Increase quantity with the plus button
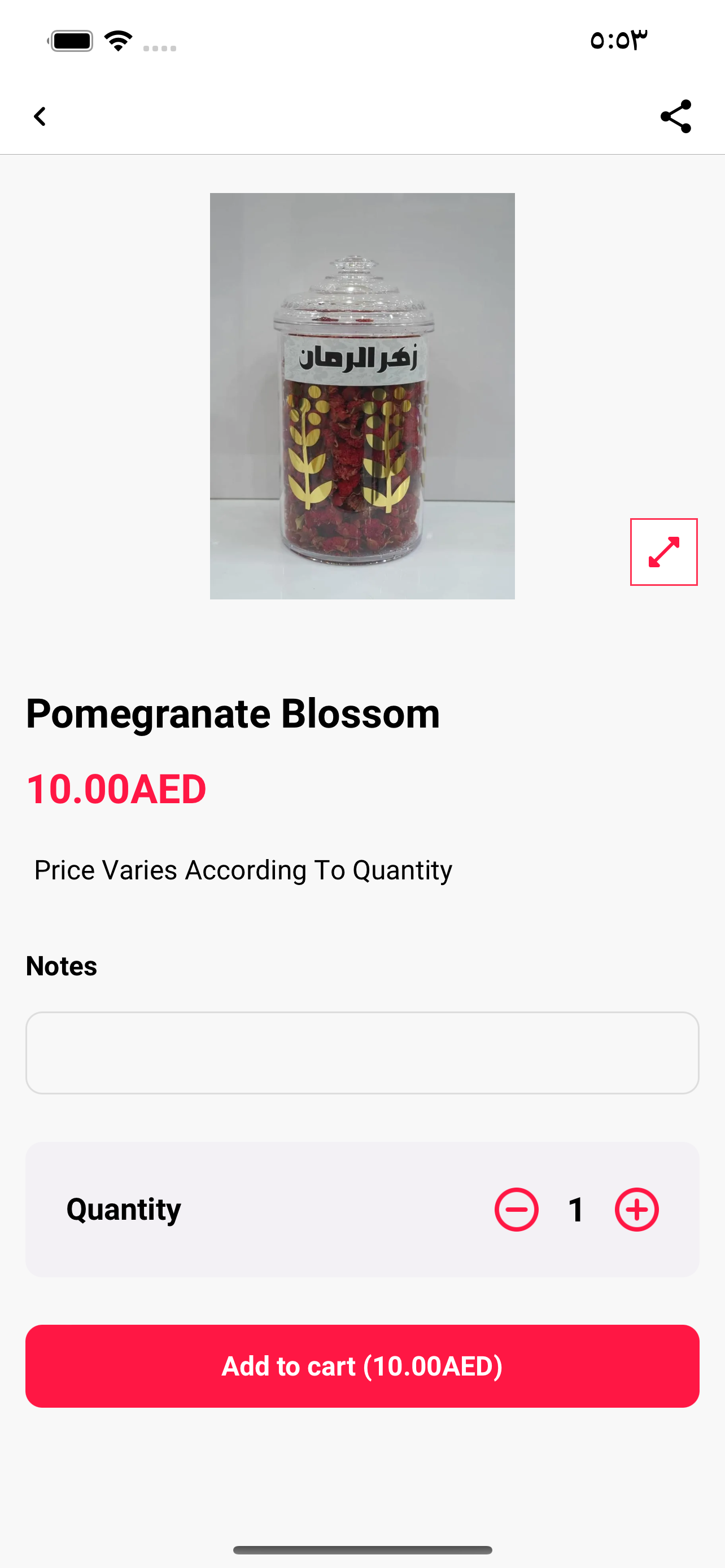The width and height of the screenshot is (725, 1568). tap(637, 1209)
